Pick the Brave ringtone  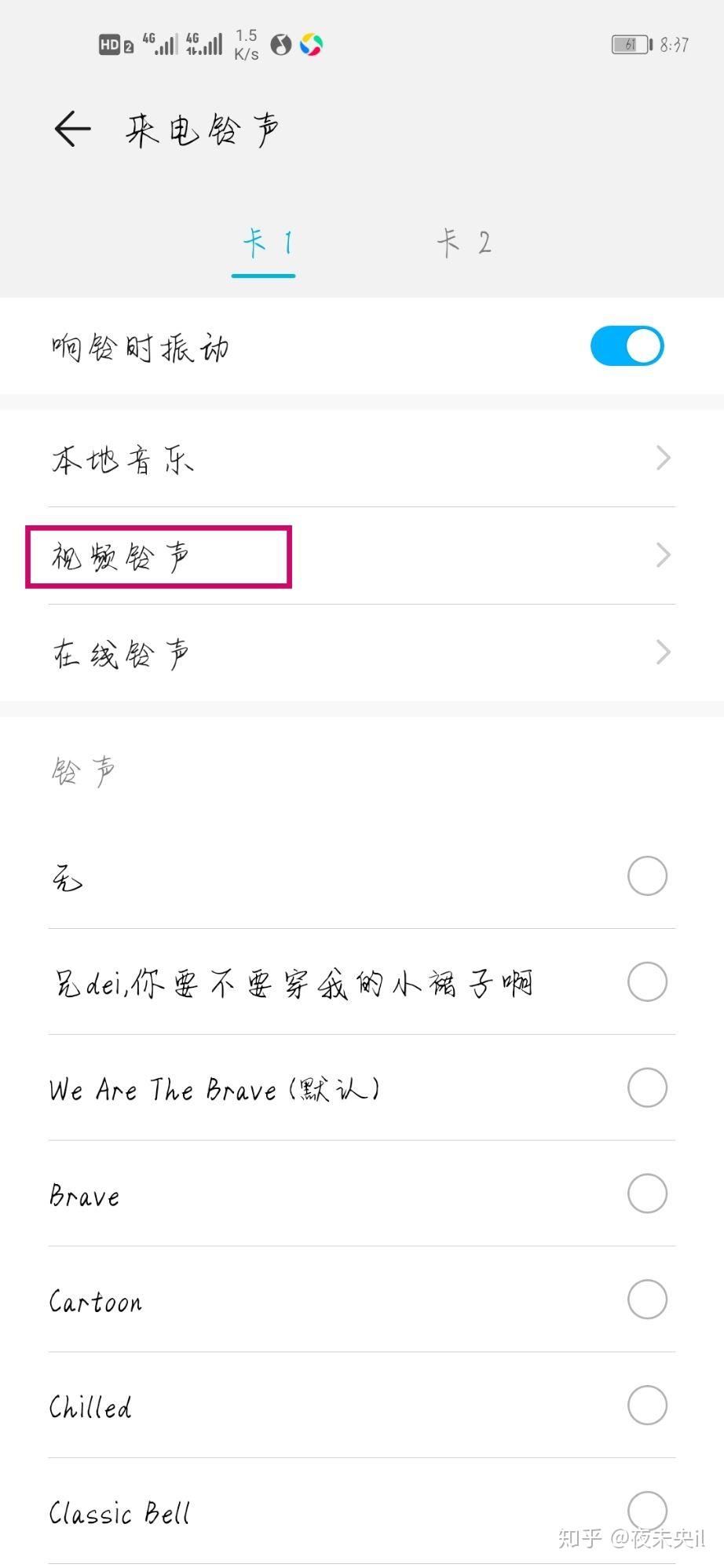(362, 1194)
